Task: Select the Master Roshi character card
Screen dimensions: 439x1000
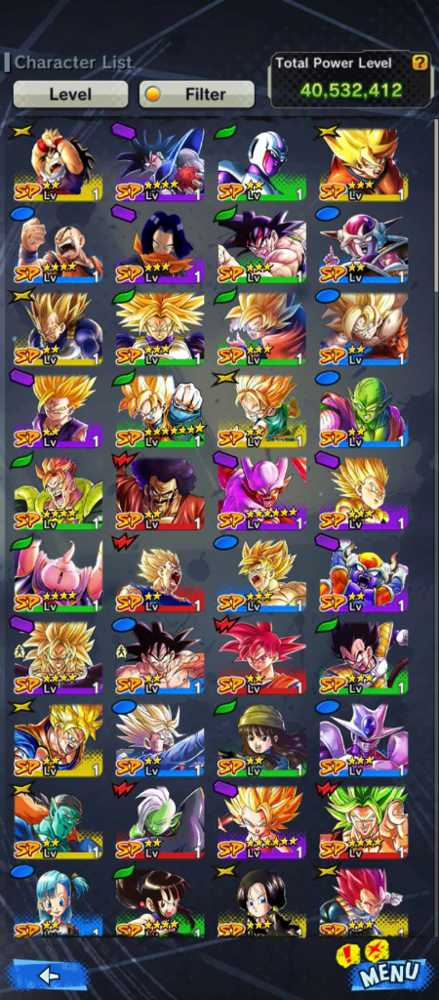Action: click(x=57, y=164)
